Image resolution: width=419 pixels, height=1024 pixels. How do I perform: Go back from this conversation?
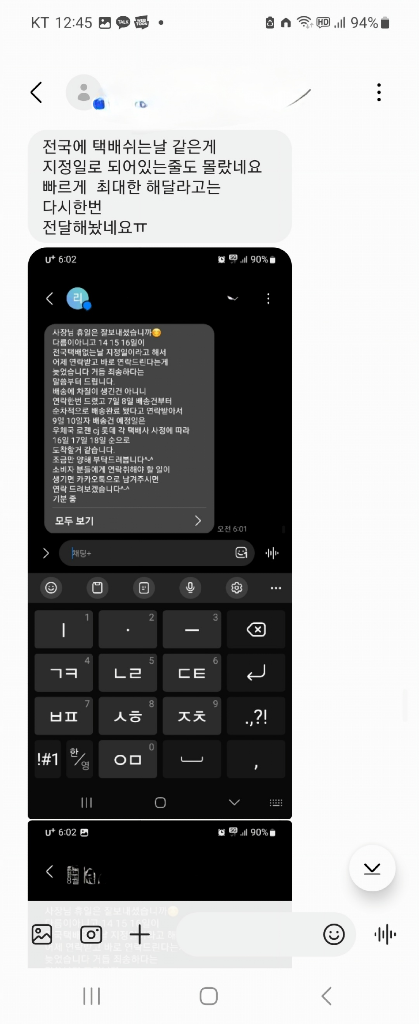pyautogui.click(x=37, y=92)
